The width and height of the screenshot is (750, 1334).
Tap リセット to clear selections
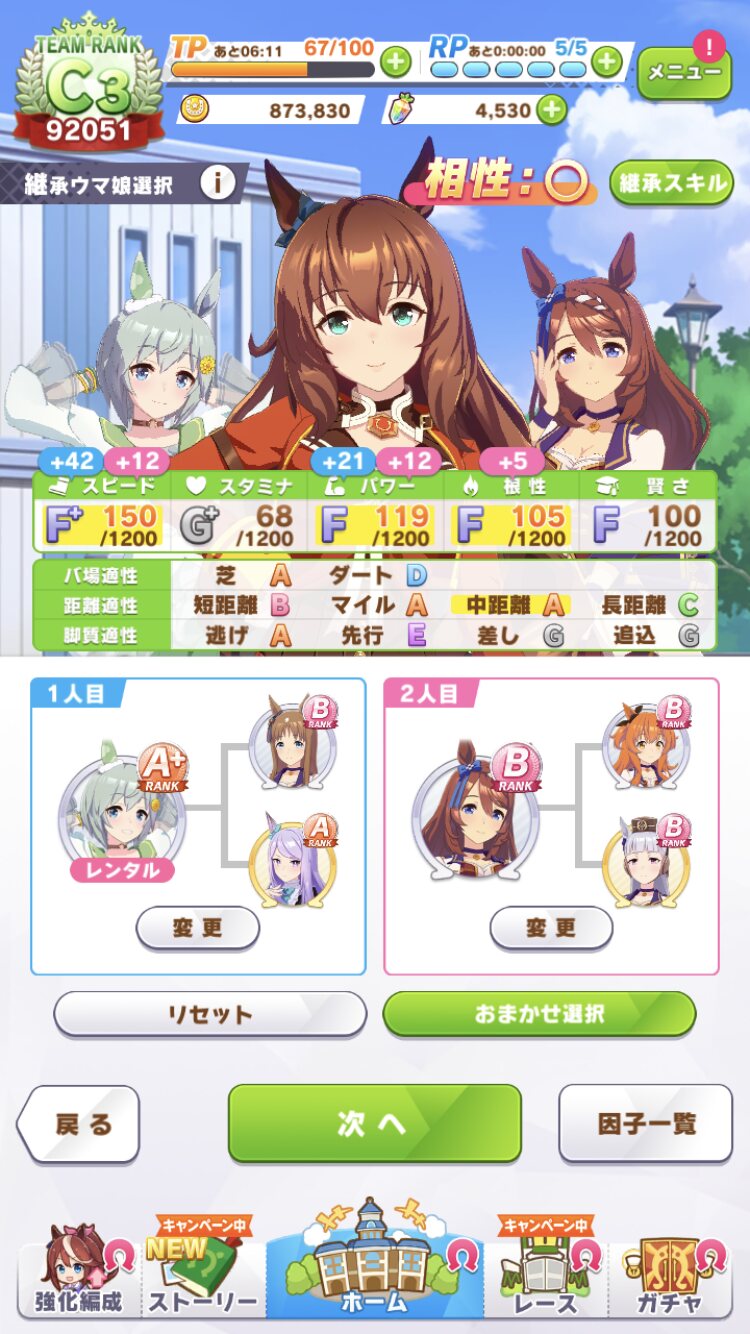coord(210,1014)
